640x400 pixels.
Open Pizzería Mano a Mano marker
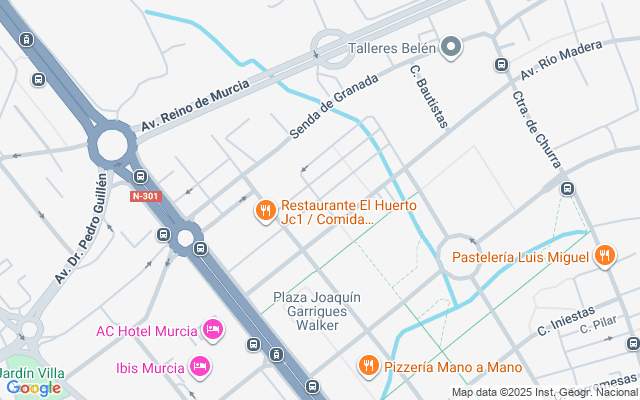369,366
